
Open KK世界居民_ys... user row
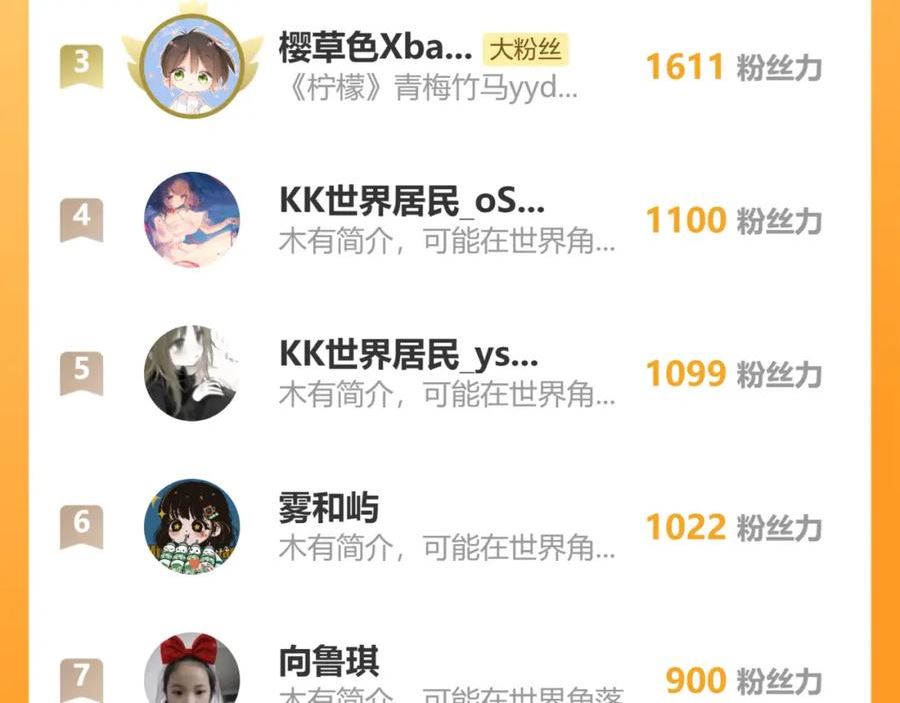[x=449, y=373]
